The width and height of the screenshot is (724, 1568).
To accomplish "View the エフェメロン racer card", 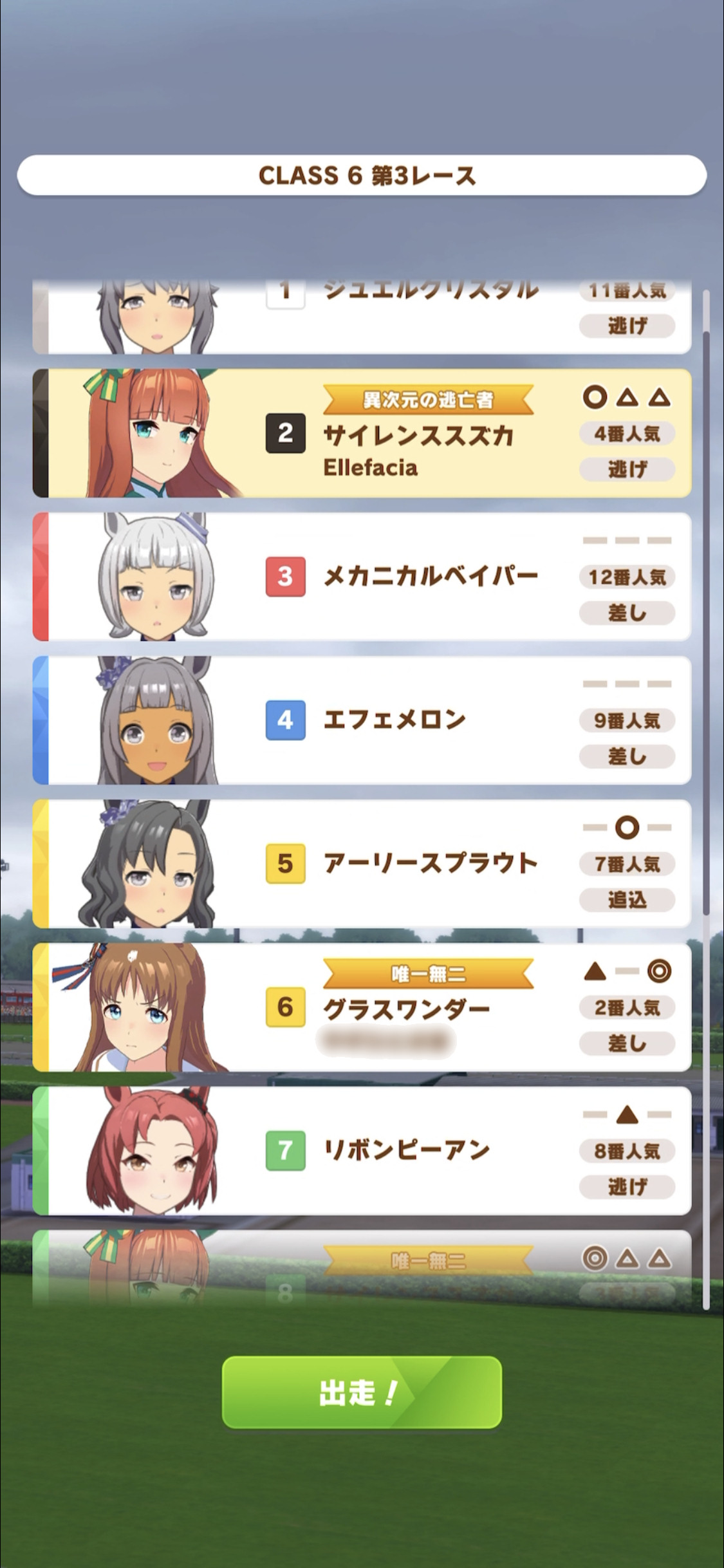I will pos(362,720).
